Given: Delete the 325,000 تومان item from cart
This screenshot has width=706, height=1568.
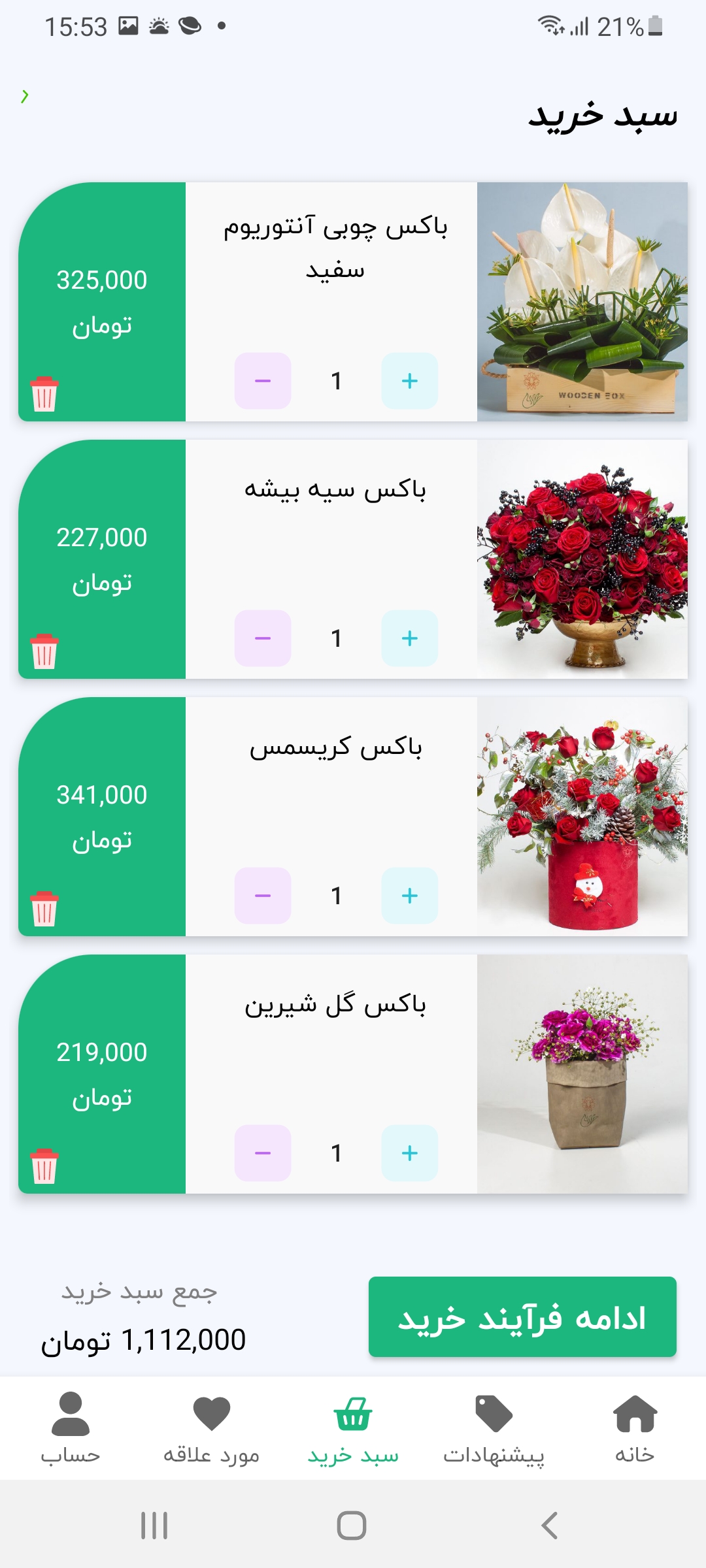Looking at the screenshot, I should (44, 394).
